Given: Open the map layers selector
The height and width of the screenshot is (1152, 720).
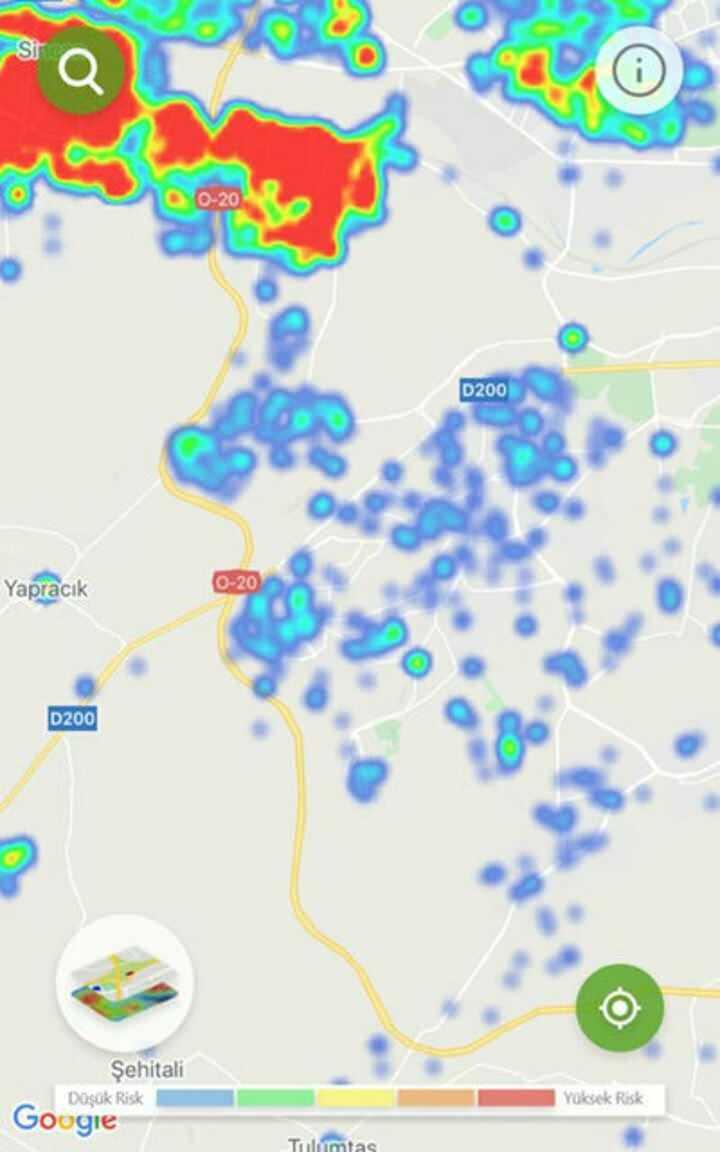Looking at the screenshot, I should 125,983.
